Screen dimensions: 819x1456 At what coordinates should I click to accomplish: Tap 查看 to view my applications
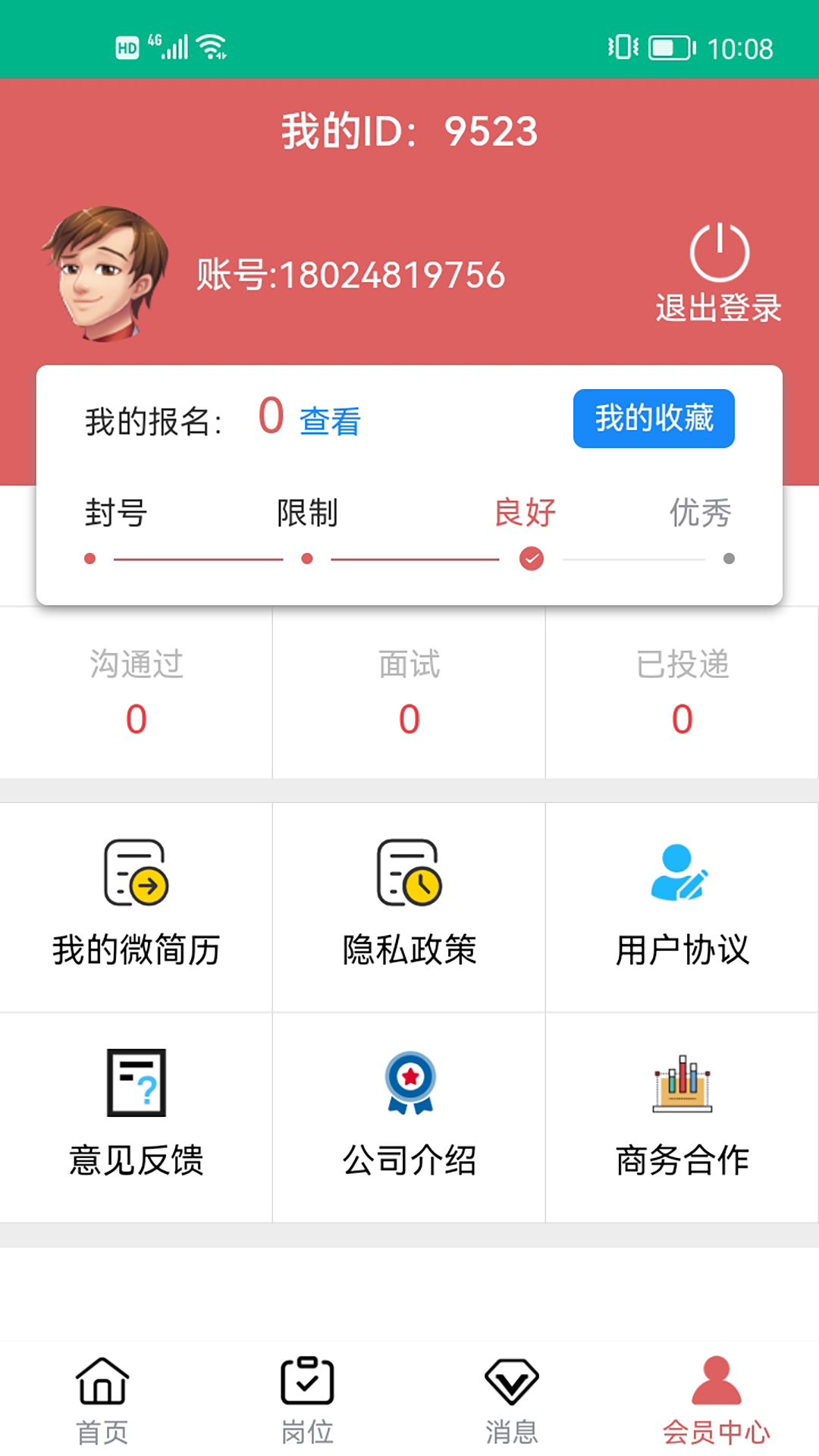click(330, 421)
